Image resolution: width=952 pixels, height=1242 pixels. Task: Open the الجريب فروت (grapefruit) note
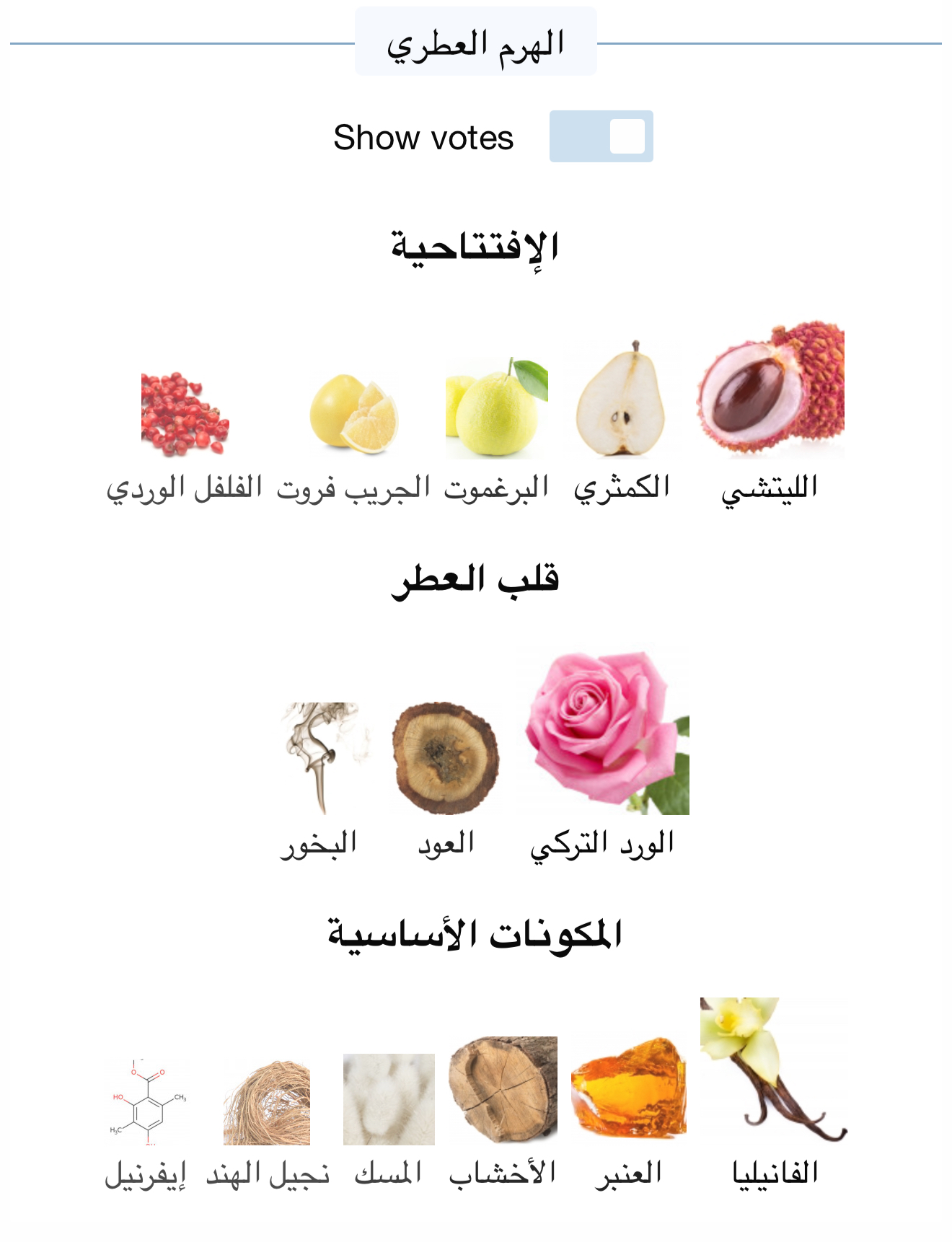(353, 414)
